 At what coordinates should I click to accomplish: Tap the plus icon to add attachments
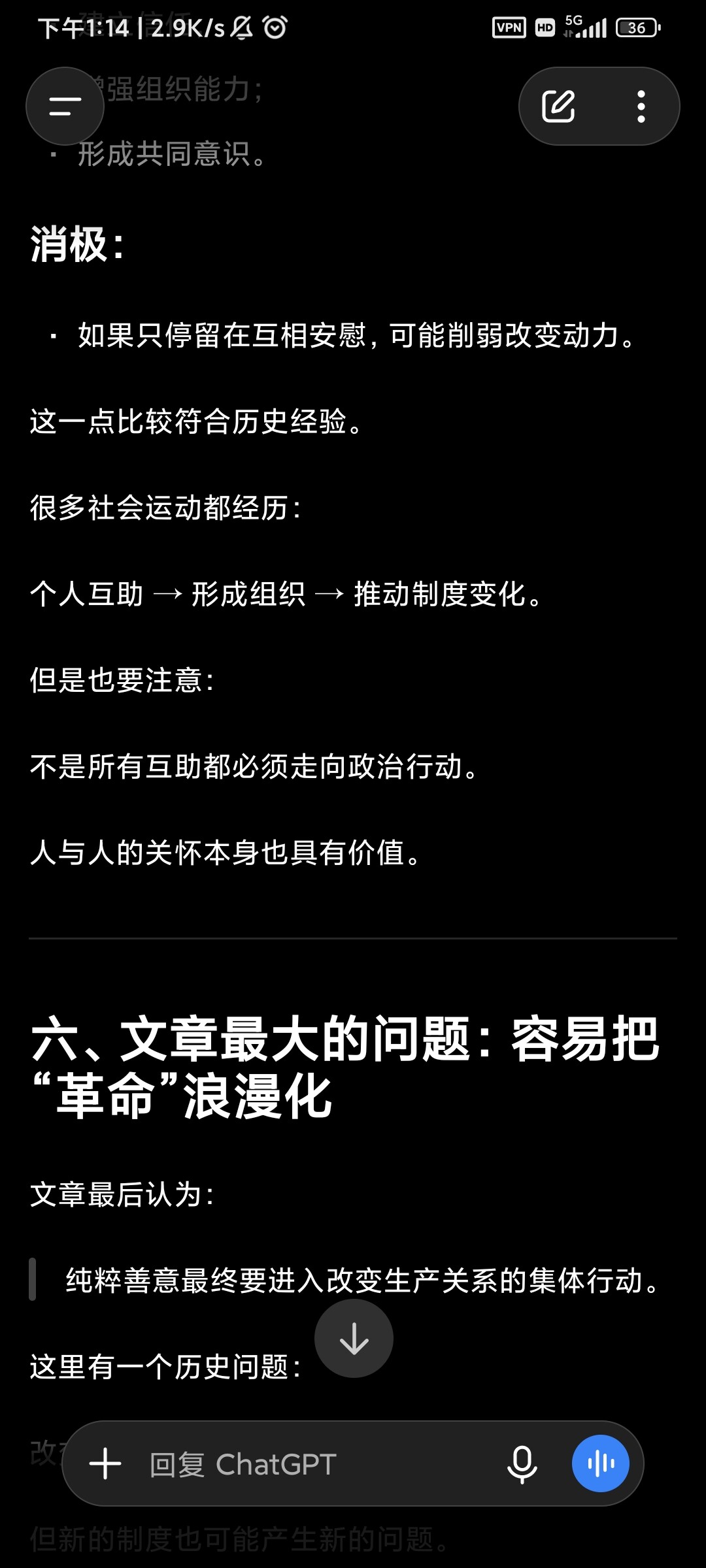pyautogui.click(x=105, y=1463)
